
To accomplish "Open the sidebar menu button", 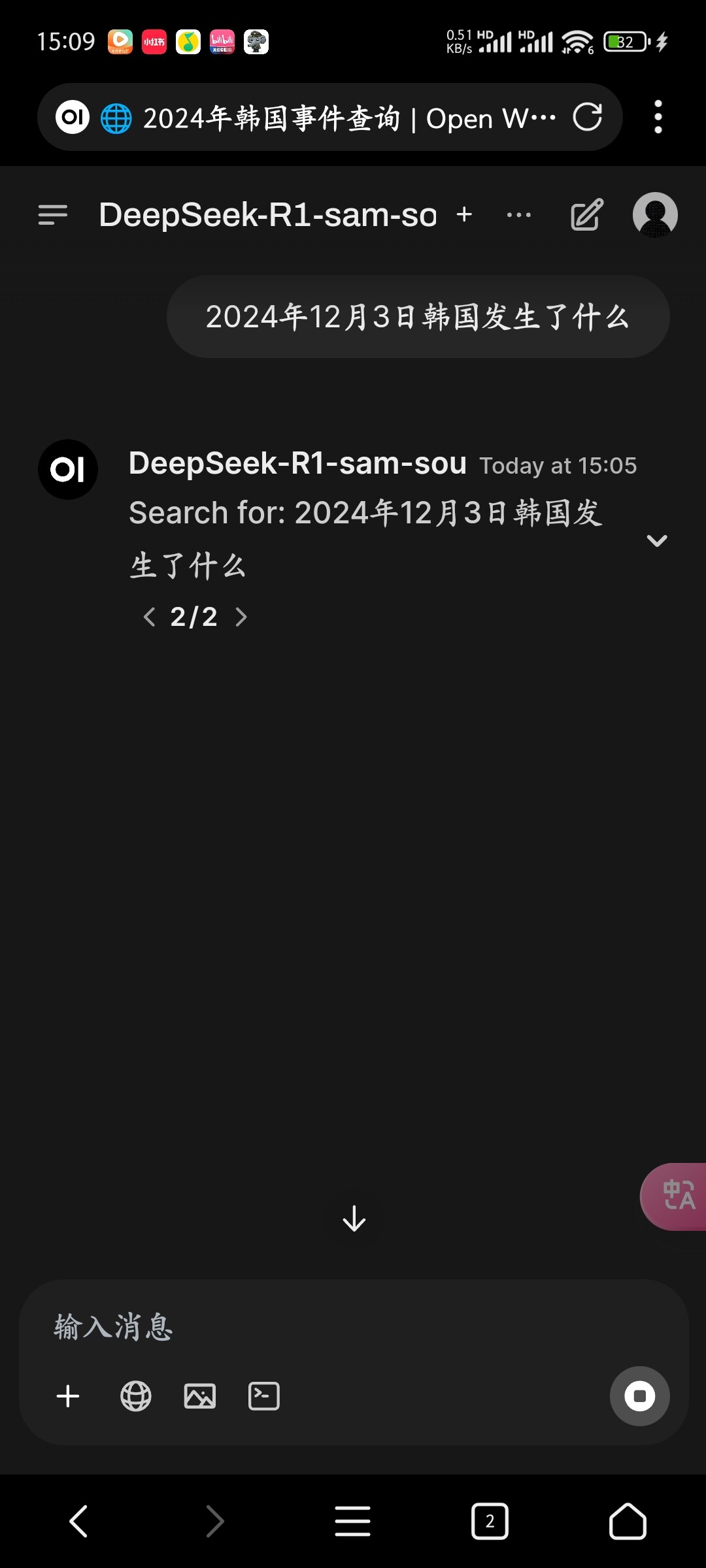I will click(53, 215).
